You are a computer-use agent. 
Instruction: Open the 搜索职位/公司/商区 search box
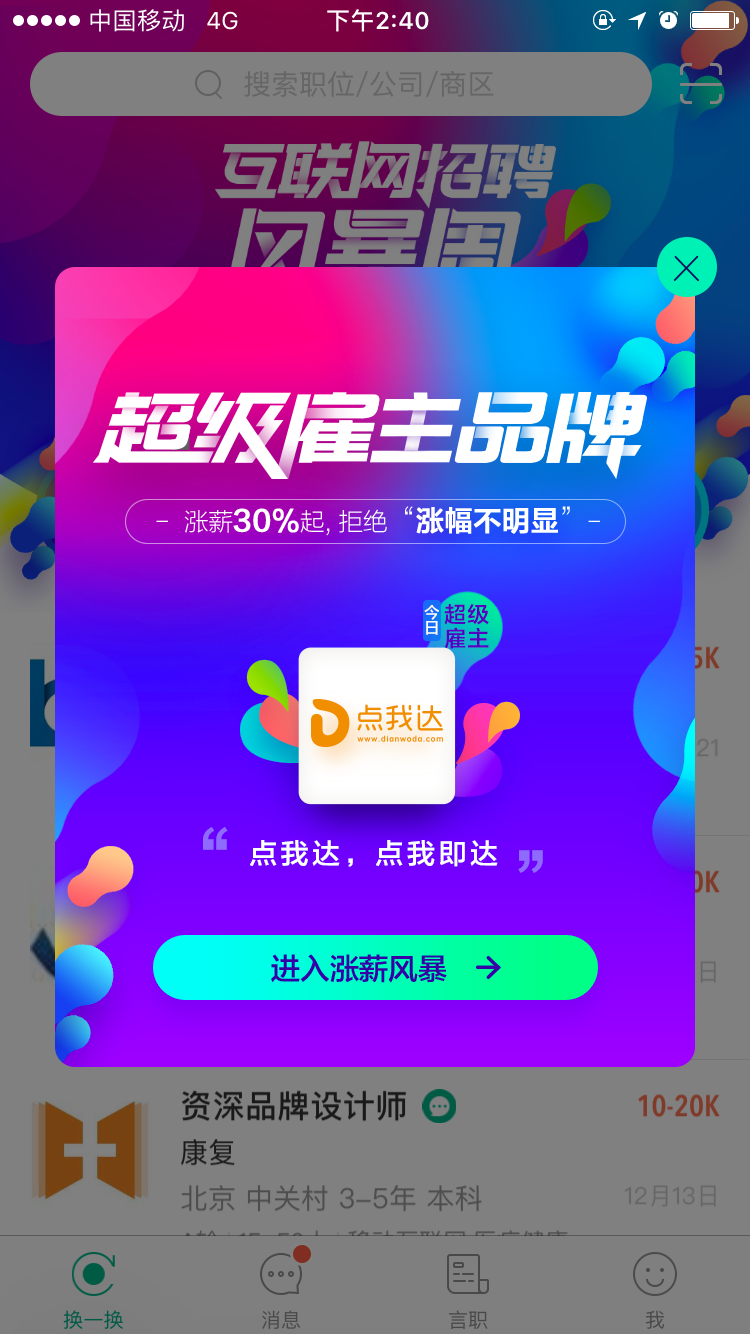pos(341,84)
